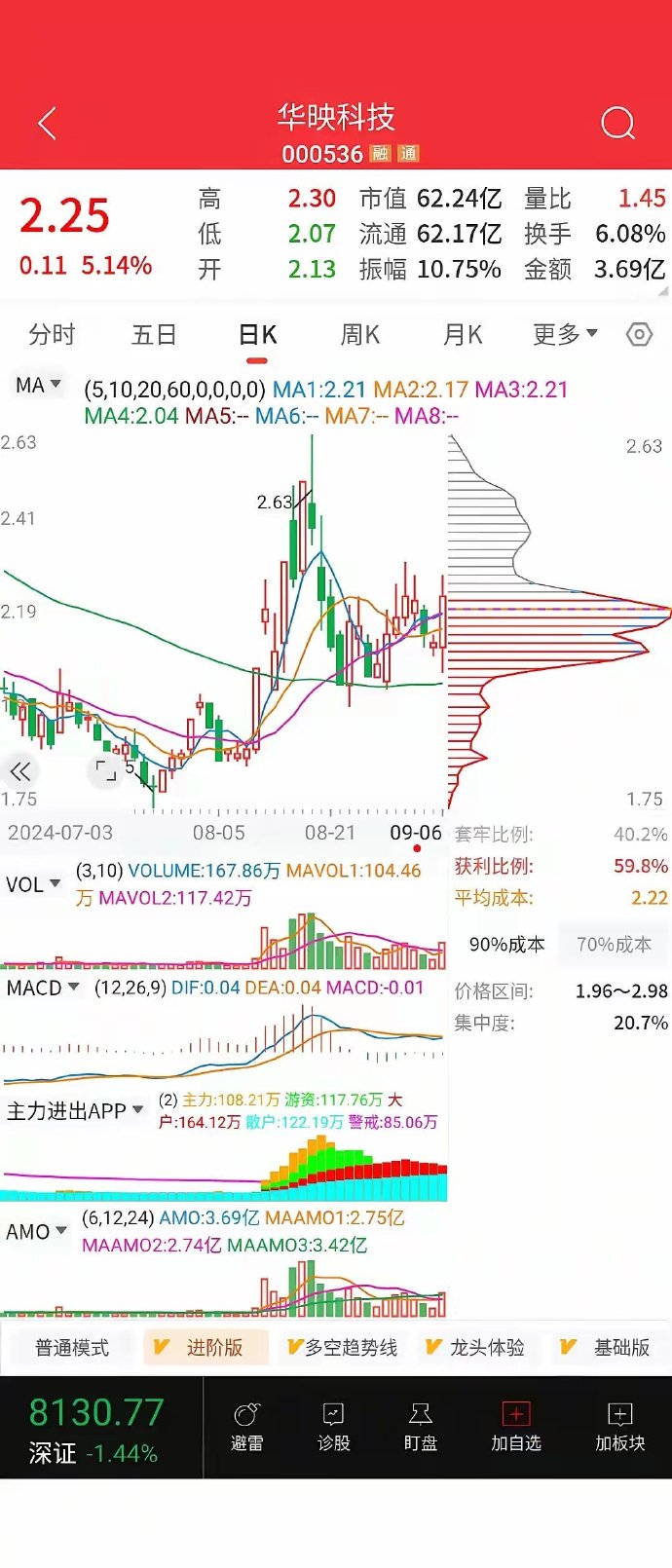Screen dimensions: 672x1568
Task: Switch to the 分时 chart tab
Action: coord(52,335)
